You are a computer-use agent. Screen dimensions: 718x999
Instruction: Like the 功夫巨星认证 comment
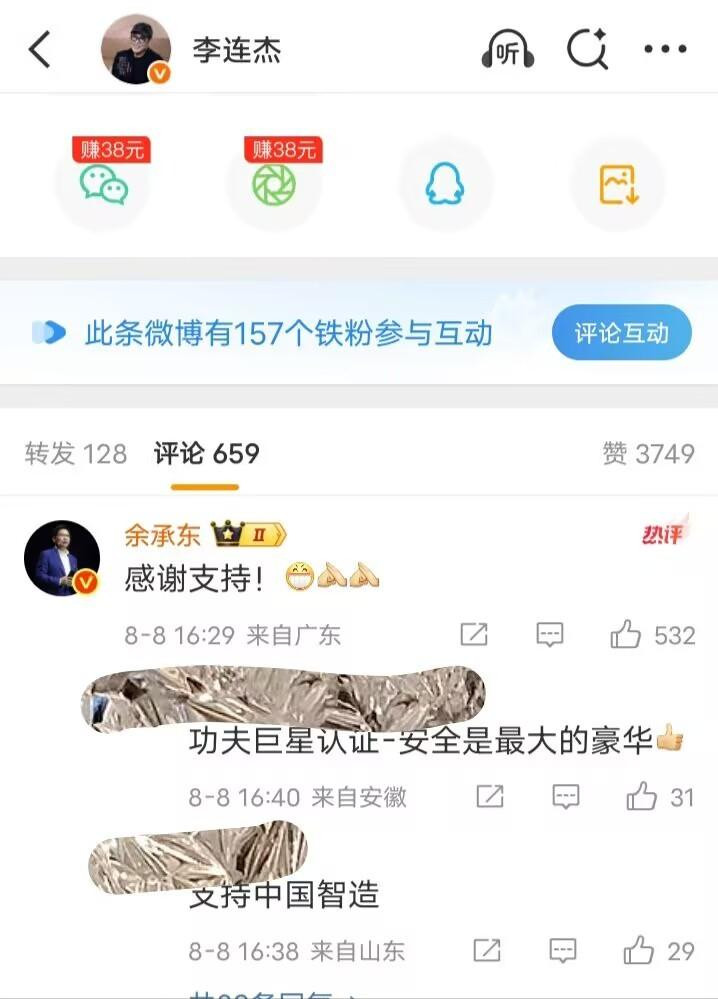642,797
